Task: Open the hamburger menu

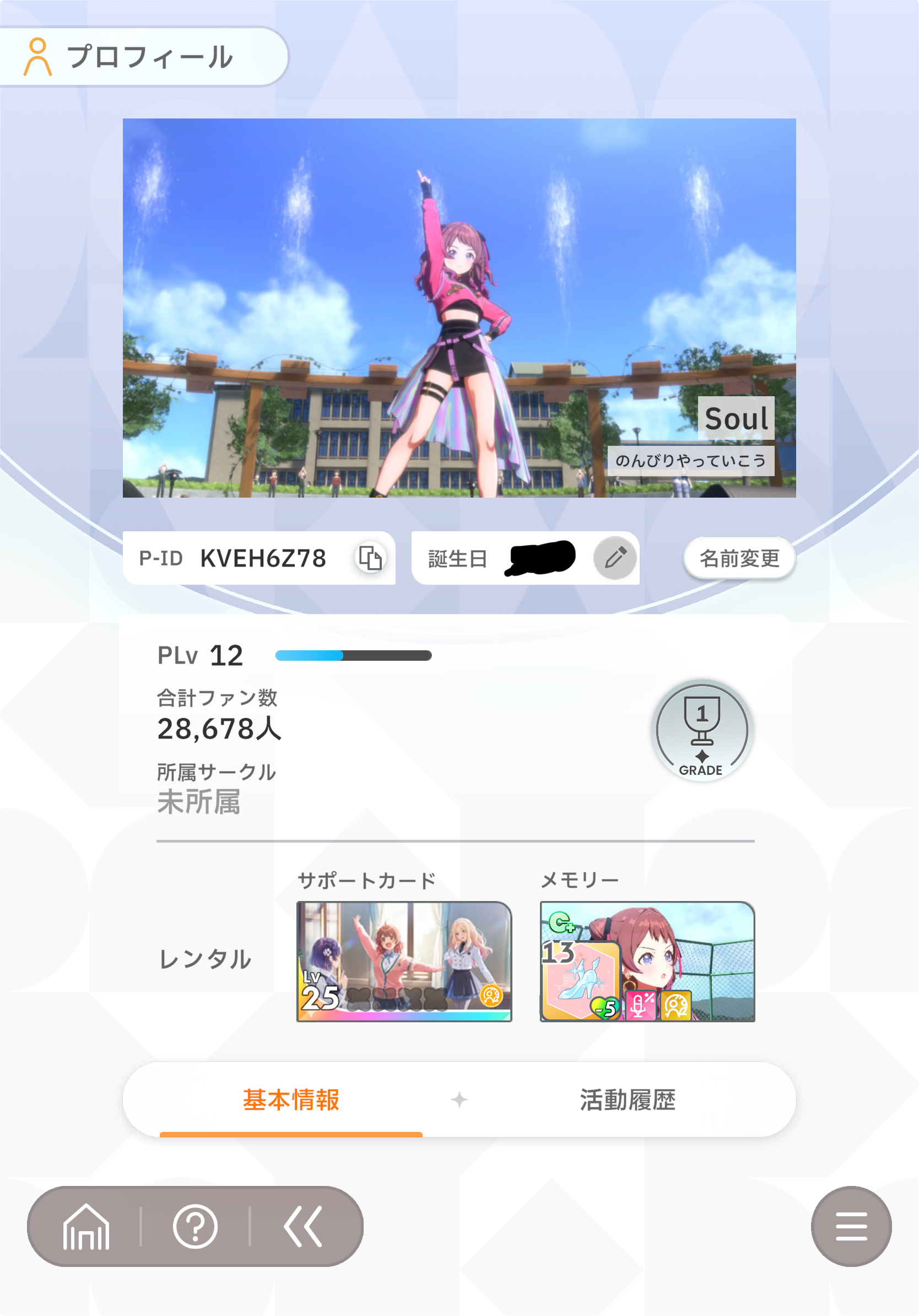Action: click(851, 1227)
